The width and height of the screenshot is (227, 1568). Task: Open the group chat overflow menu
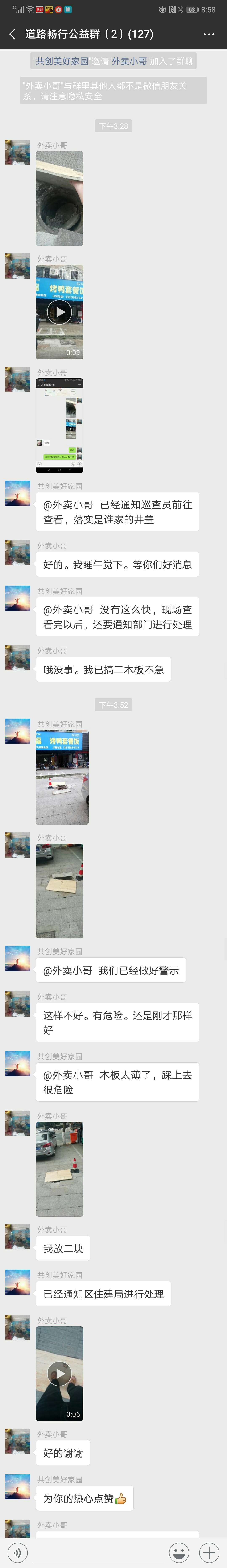pyautogui.click(x=209, y=34)
